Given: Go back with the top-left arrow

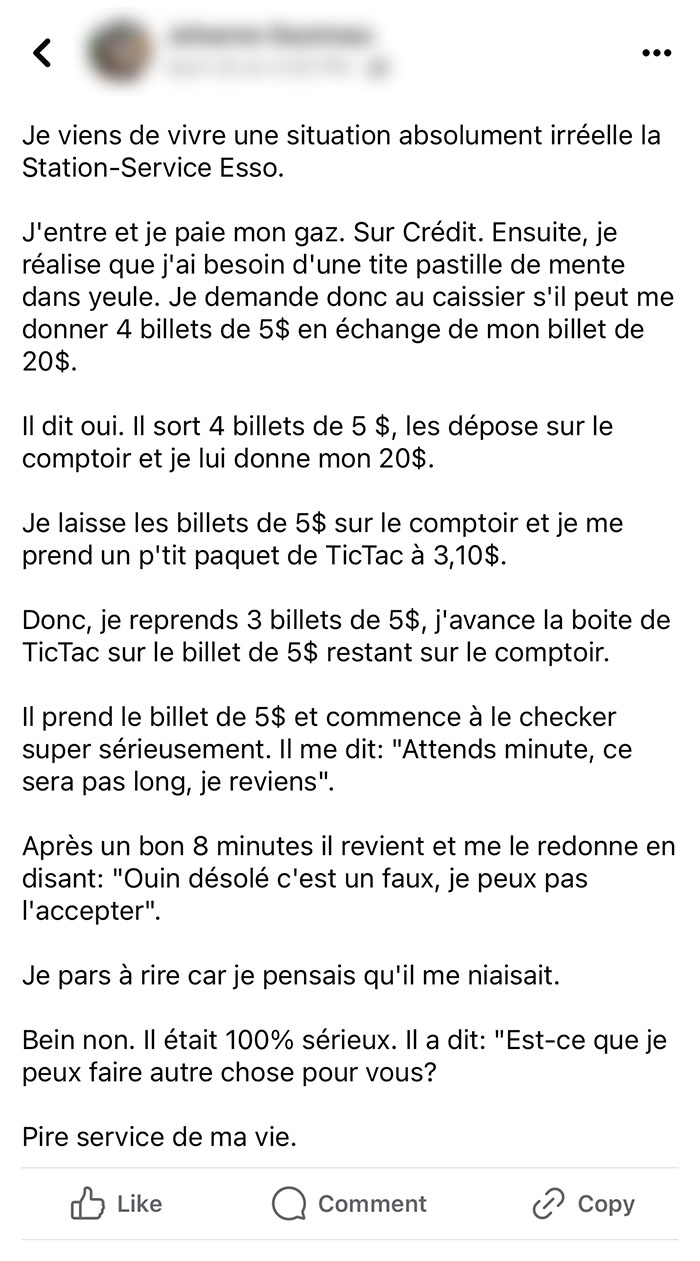Looking at the screenshot, I should [x=42, y=53].
